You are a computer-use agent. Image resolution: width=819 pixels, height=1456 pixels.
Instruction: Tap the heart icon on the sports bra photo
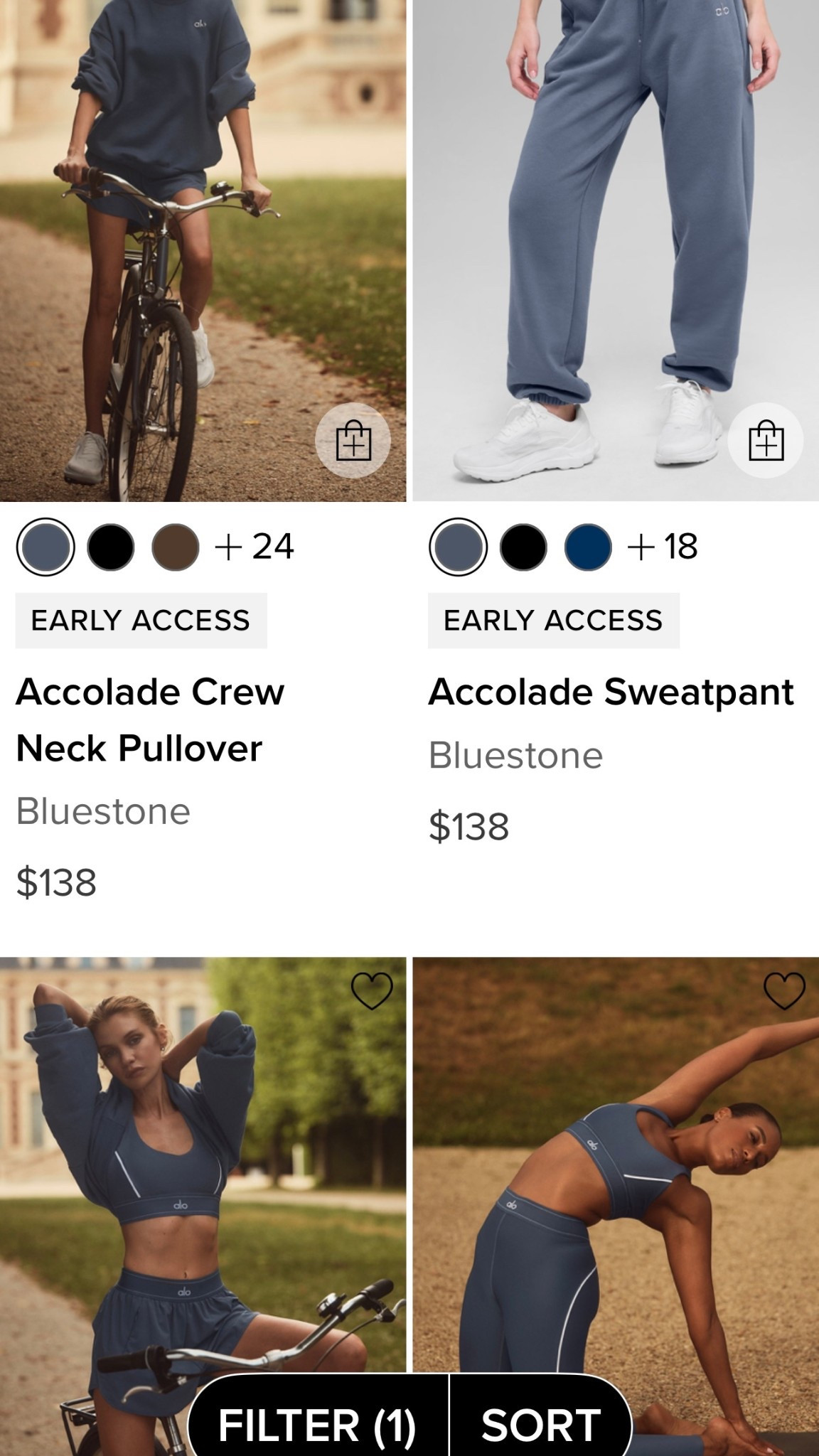pyautogui.click(x=783, y=989)
